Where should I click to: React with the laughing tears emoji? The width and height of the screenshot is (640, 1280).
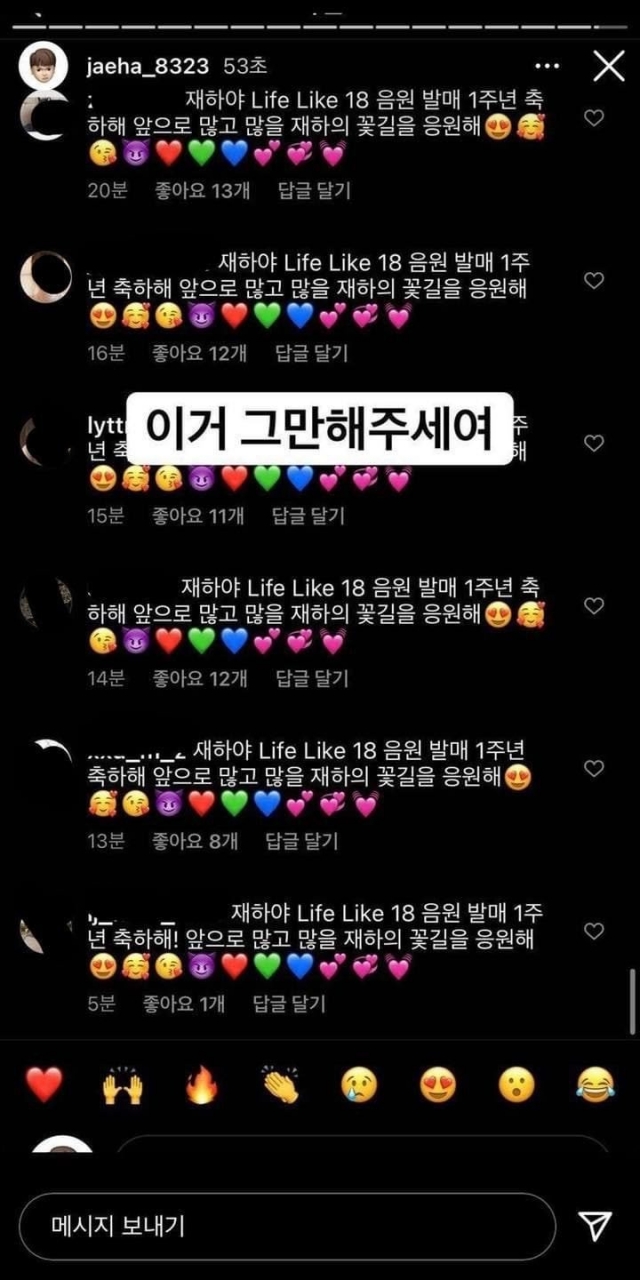pyautogui.click(x=596, y=1084)
